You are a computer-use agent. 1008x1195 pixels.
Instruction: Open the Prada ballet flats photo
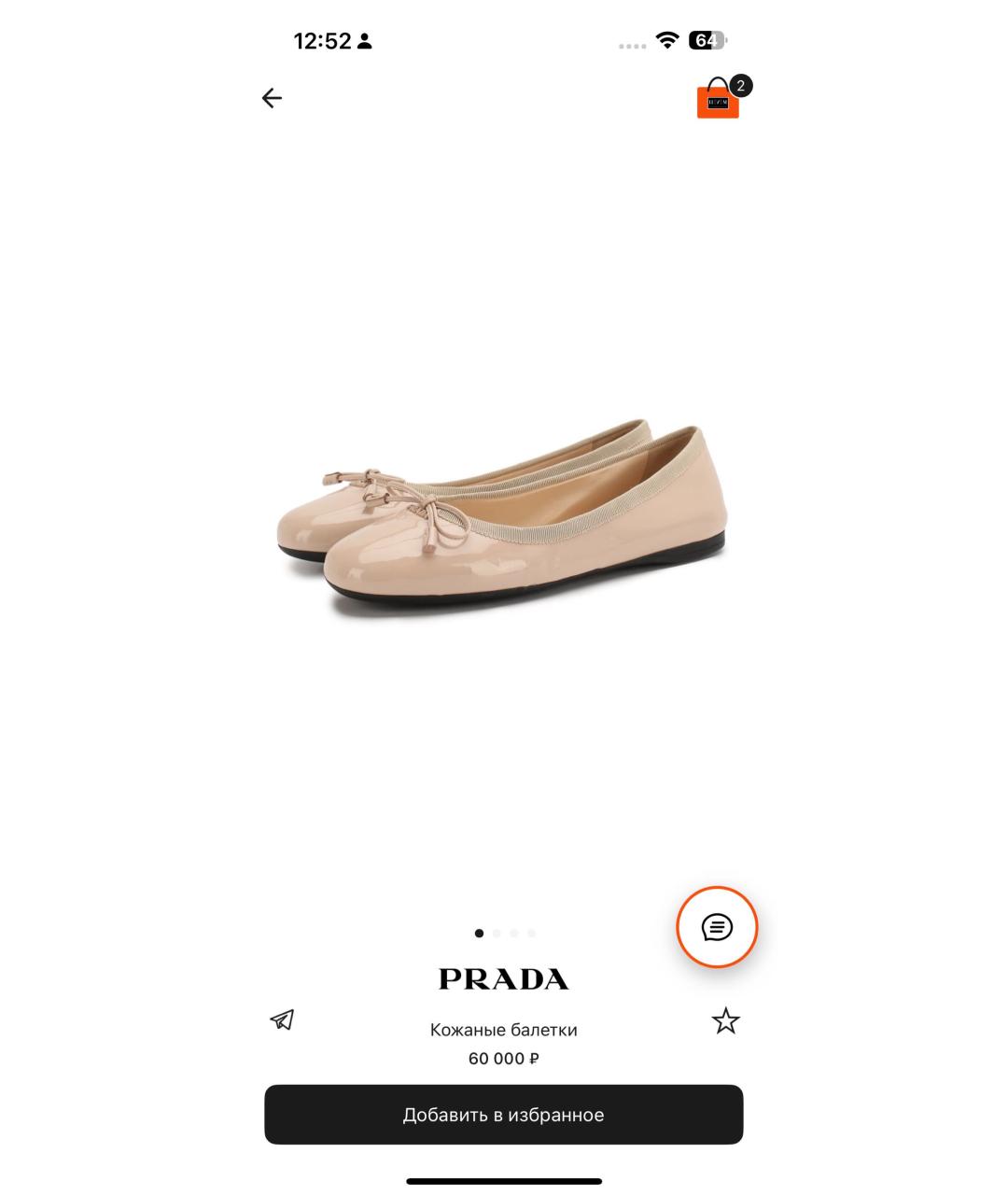coord(502,521)
